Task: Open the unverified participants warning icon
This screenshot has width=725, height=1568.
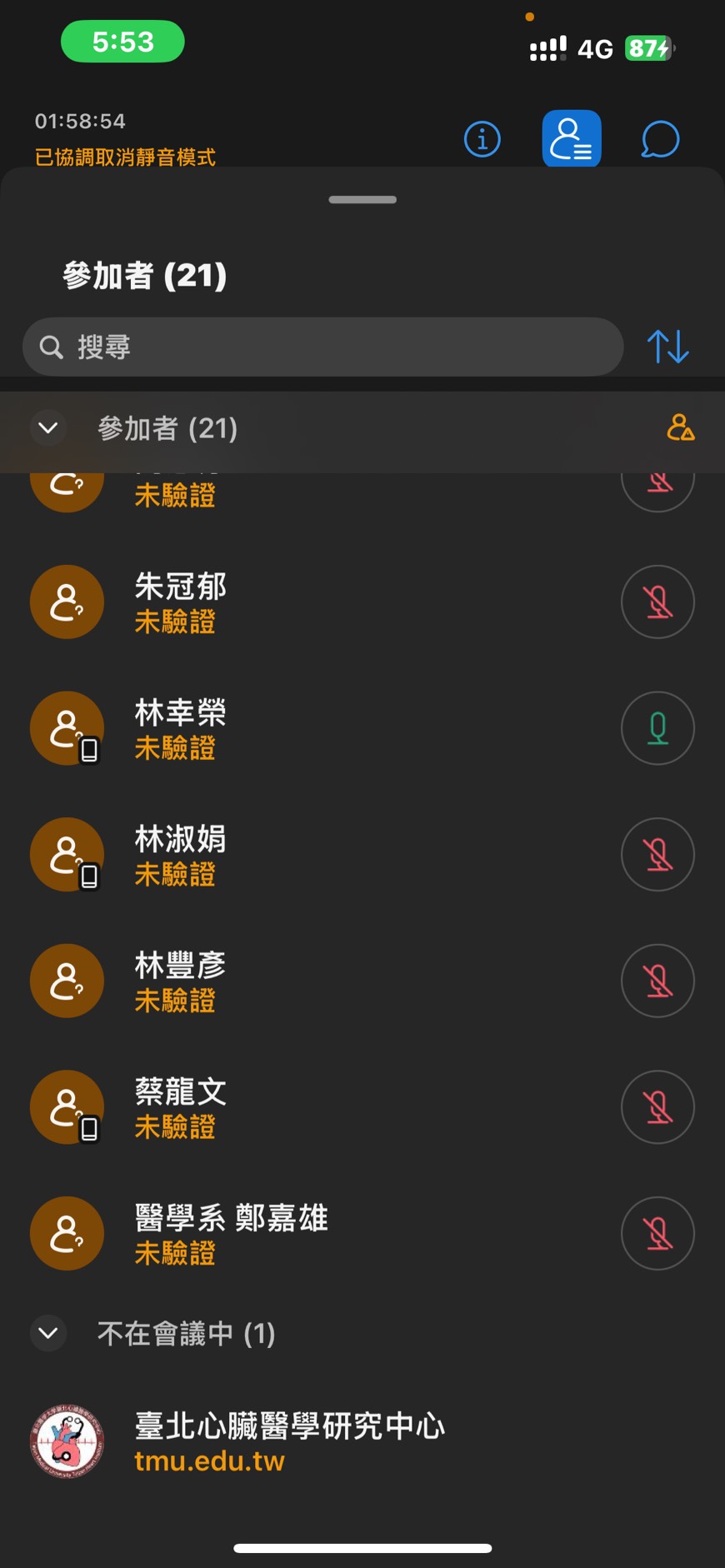Action: (680, 427)
